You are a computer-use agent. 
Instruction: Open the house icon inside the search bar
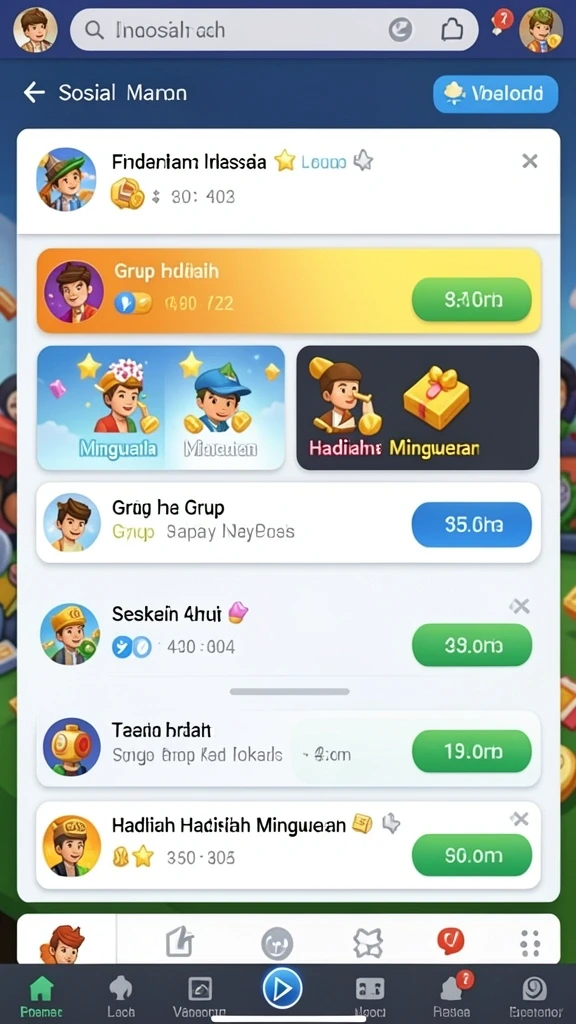(x=451, y=29)
